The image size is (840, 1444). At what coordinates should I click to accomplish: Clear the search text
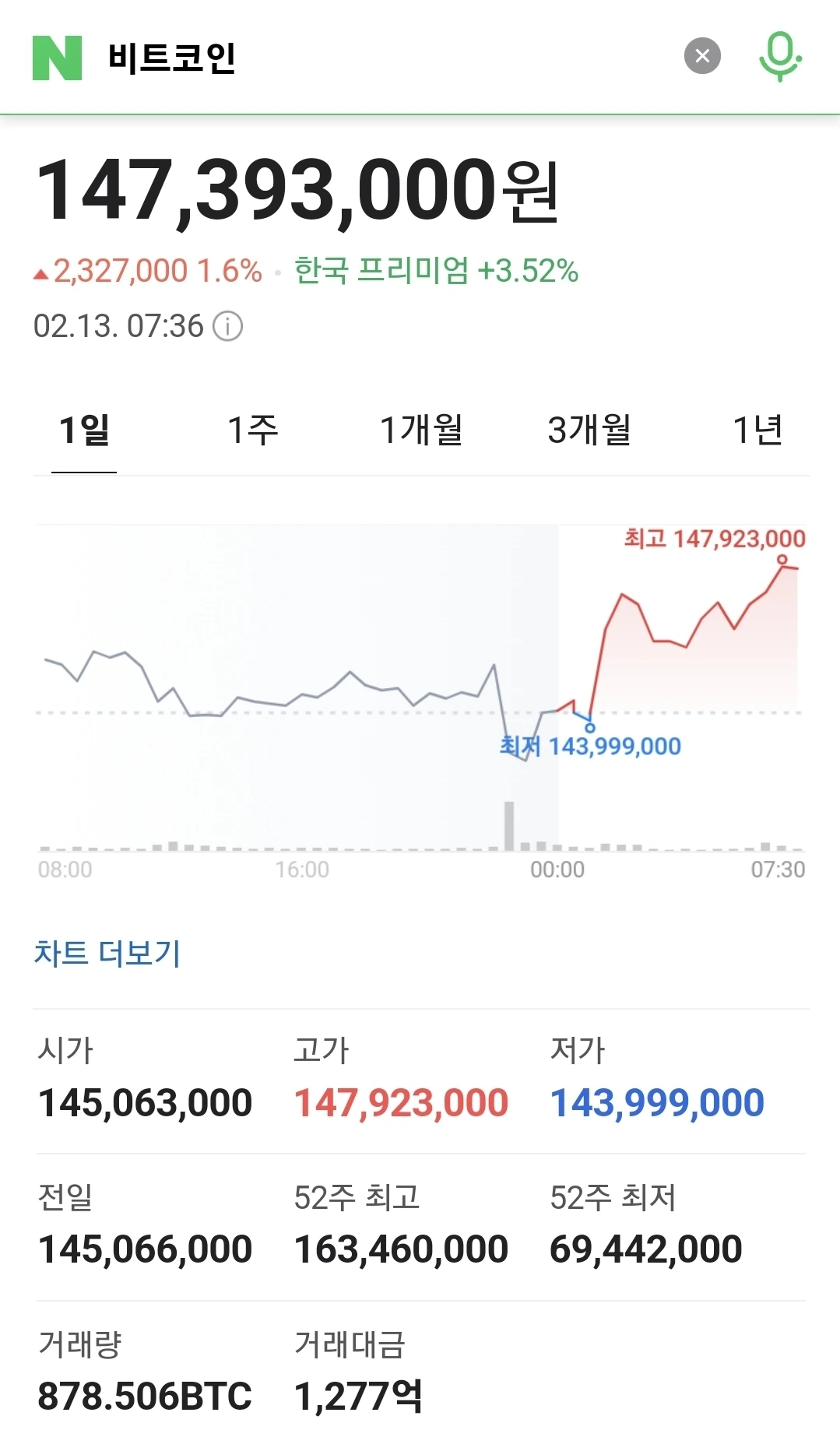702,56
